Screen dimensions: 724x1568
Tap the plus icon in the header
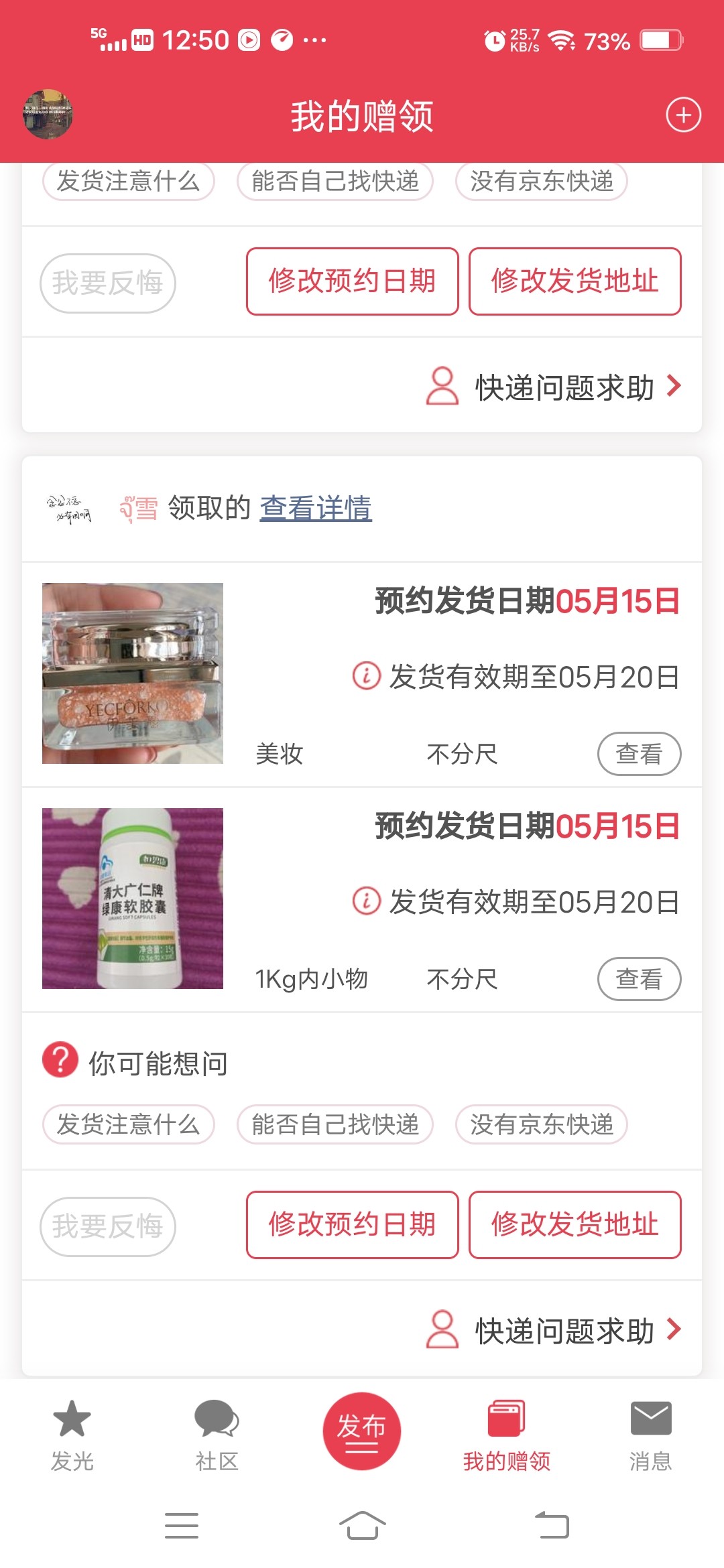point(683,115)
